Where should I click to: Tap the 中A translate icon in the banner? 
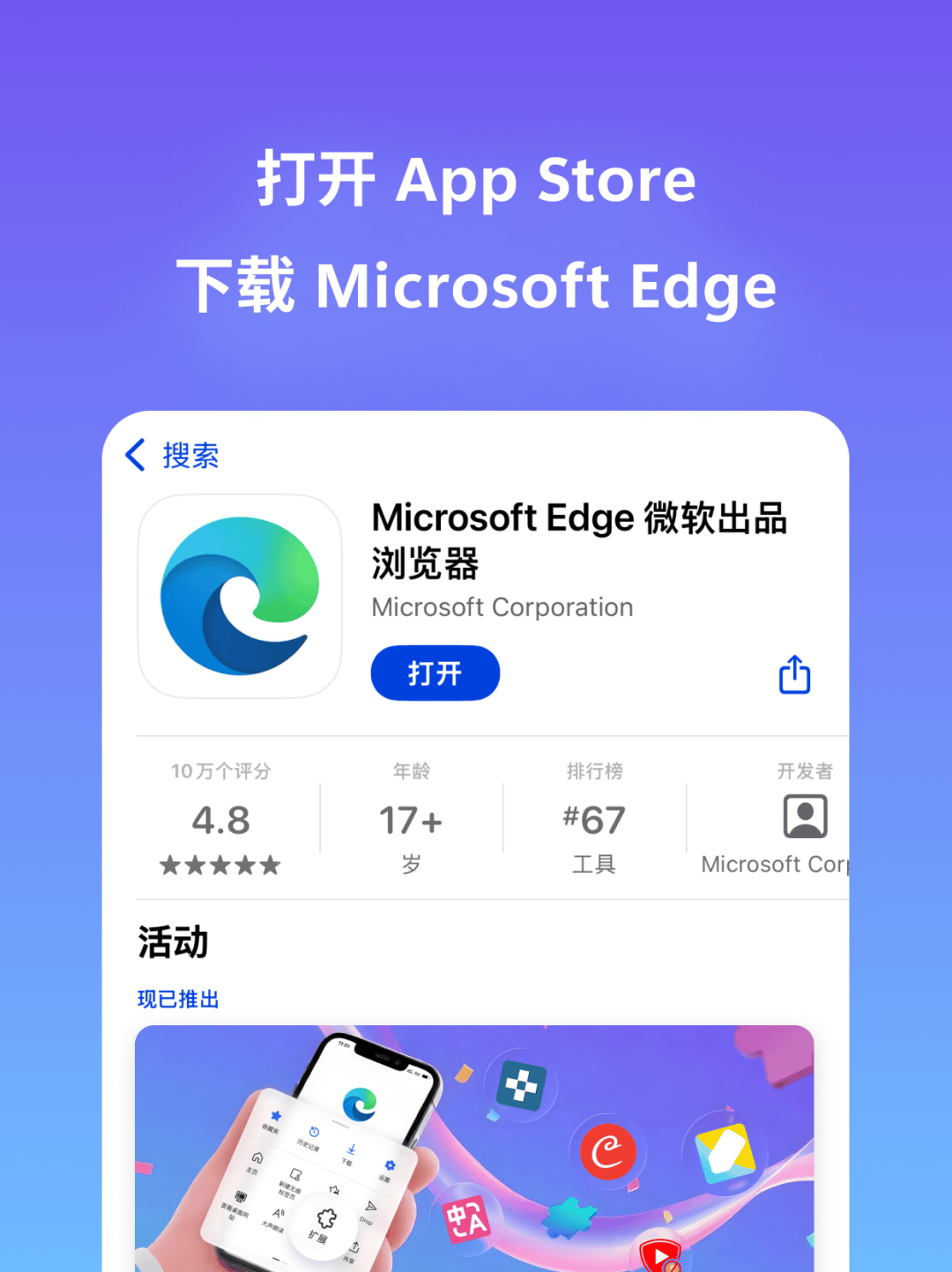point(467,1221)
